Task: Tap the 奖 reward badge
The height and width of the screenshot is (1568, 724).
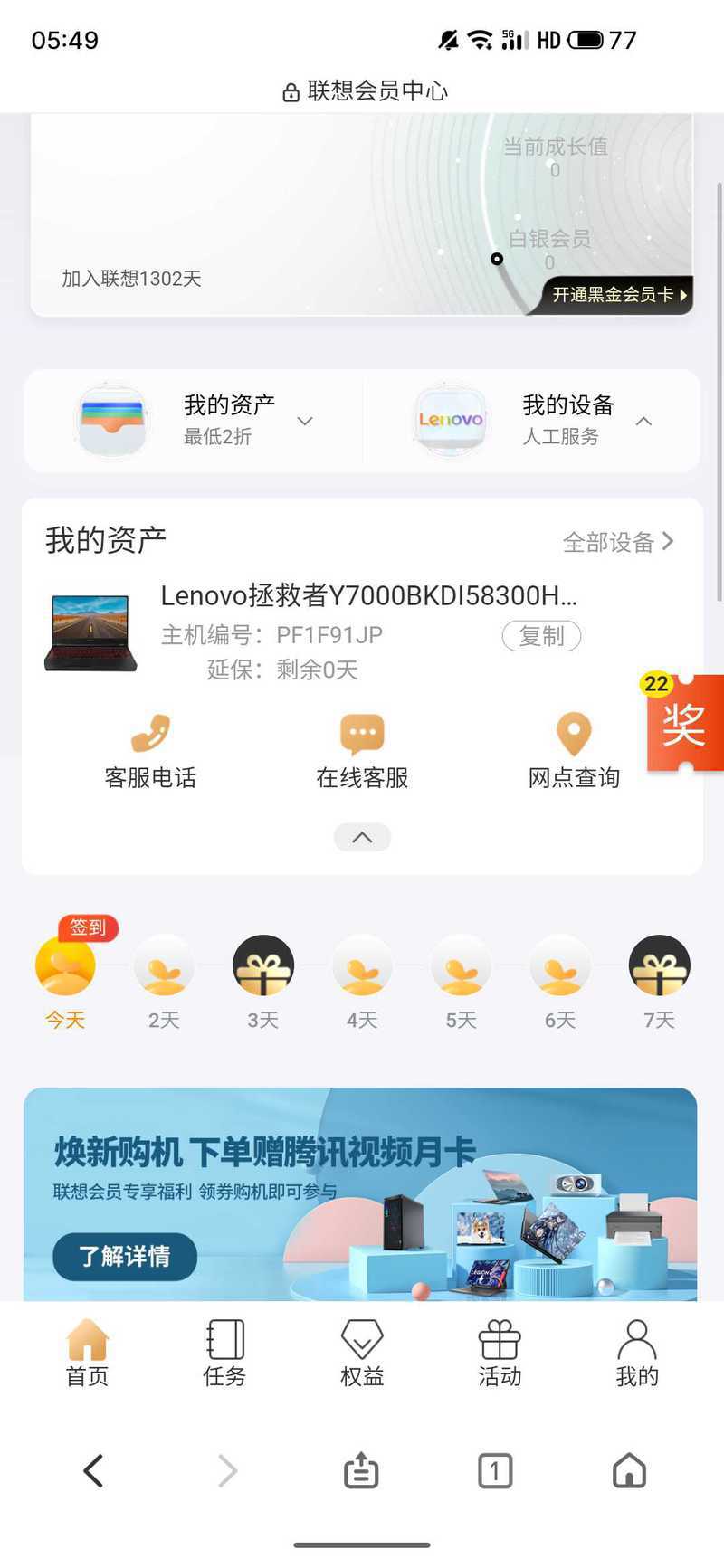Action: [x=685, y=724]
